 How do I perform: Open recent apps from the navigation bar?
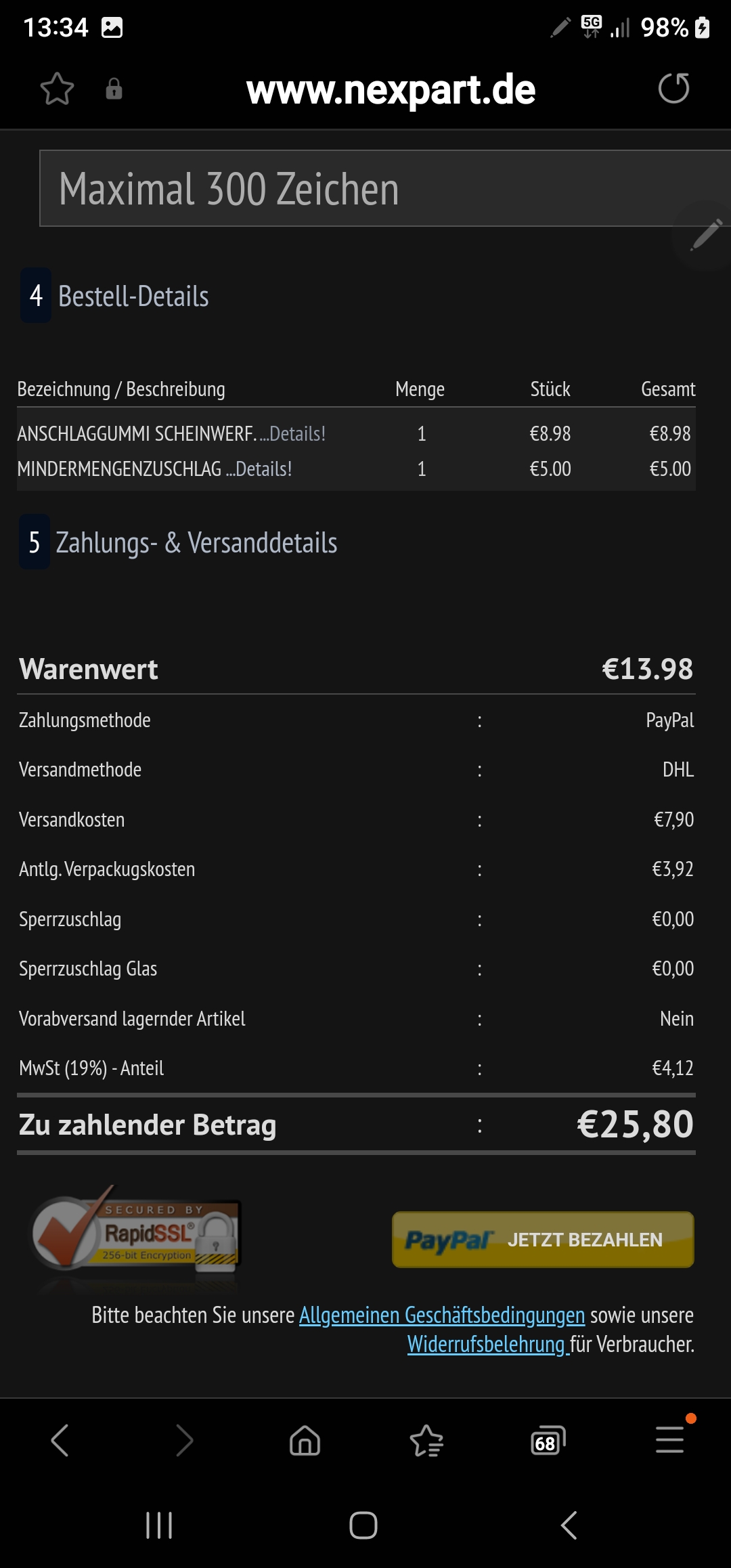click(159, 1525)
